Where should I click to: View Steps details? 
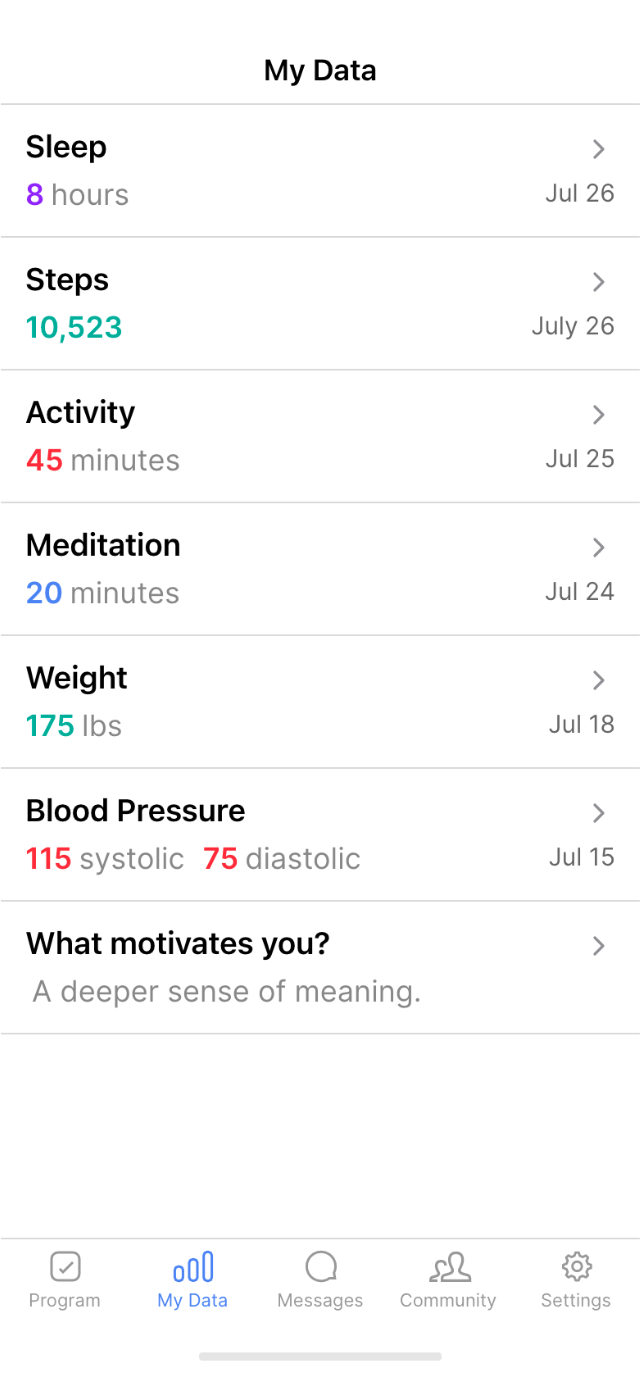[x=320, y=304]
